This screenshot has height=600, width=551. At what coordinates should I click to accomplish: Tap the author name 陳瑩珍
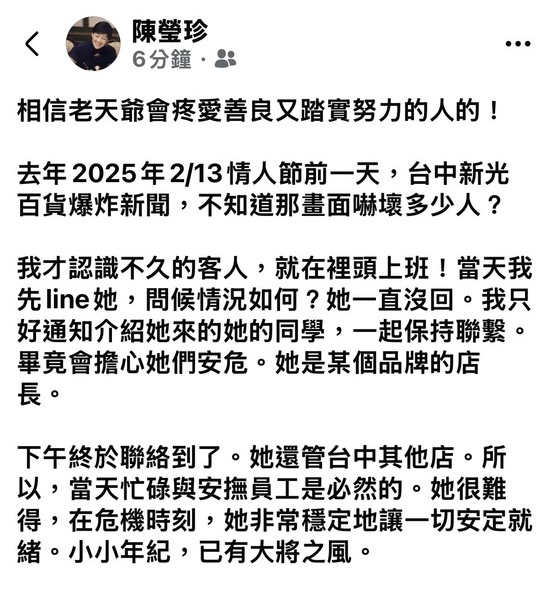170,31
